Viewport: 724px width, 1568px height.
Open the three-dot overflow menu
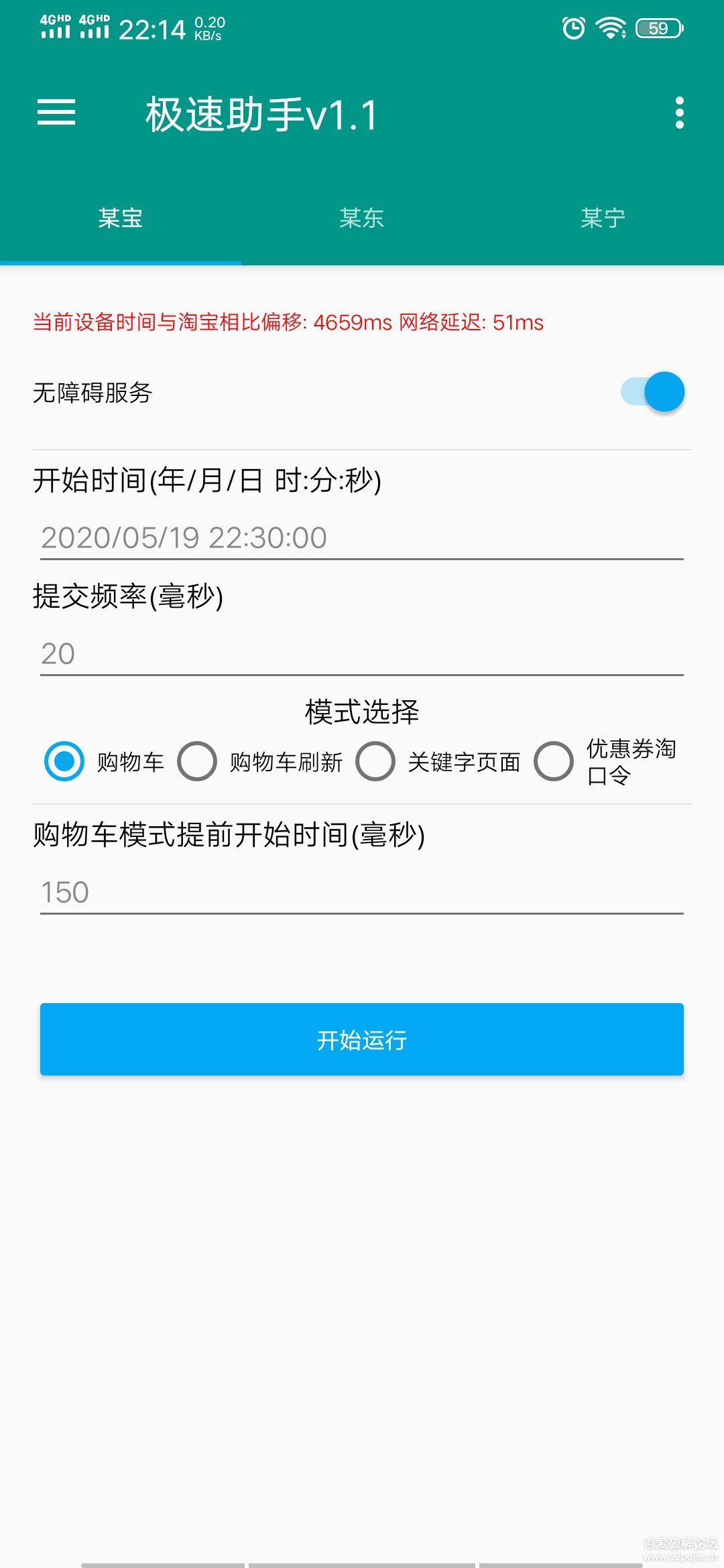[679, 113]
